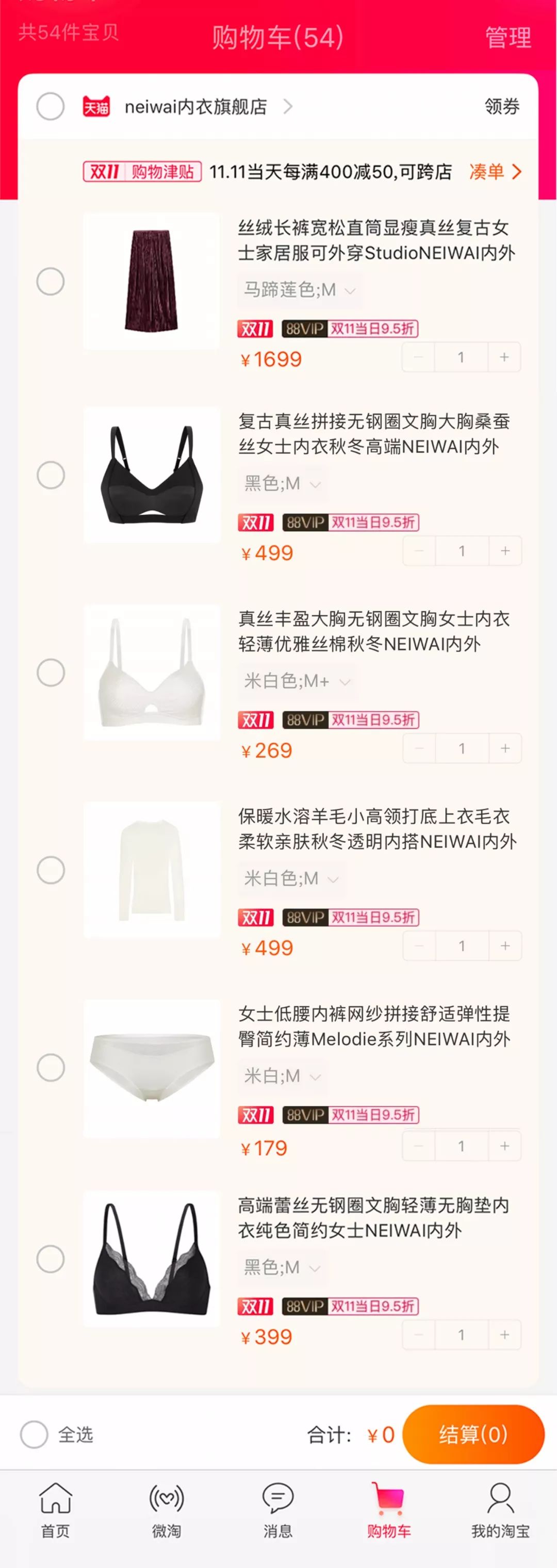Click the 双11 badge on the ¥1699 velvet pants
The width and height of the screenshot is (557, 1568).
(x=255, y=329)
